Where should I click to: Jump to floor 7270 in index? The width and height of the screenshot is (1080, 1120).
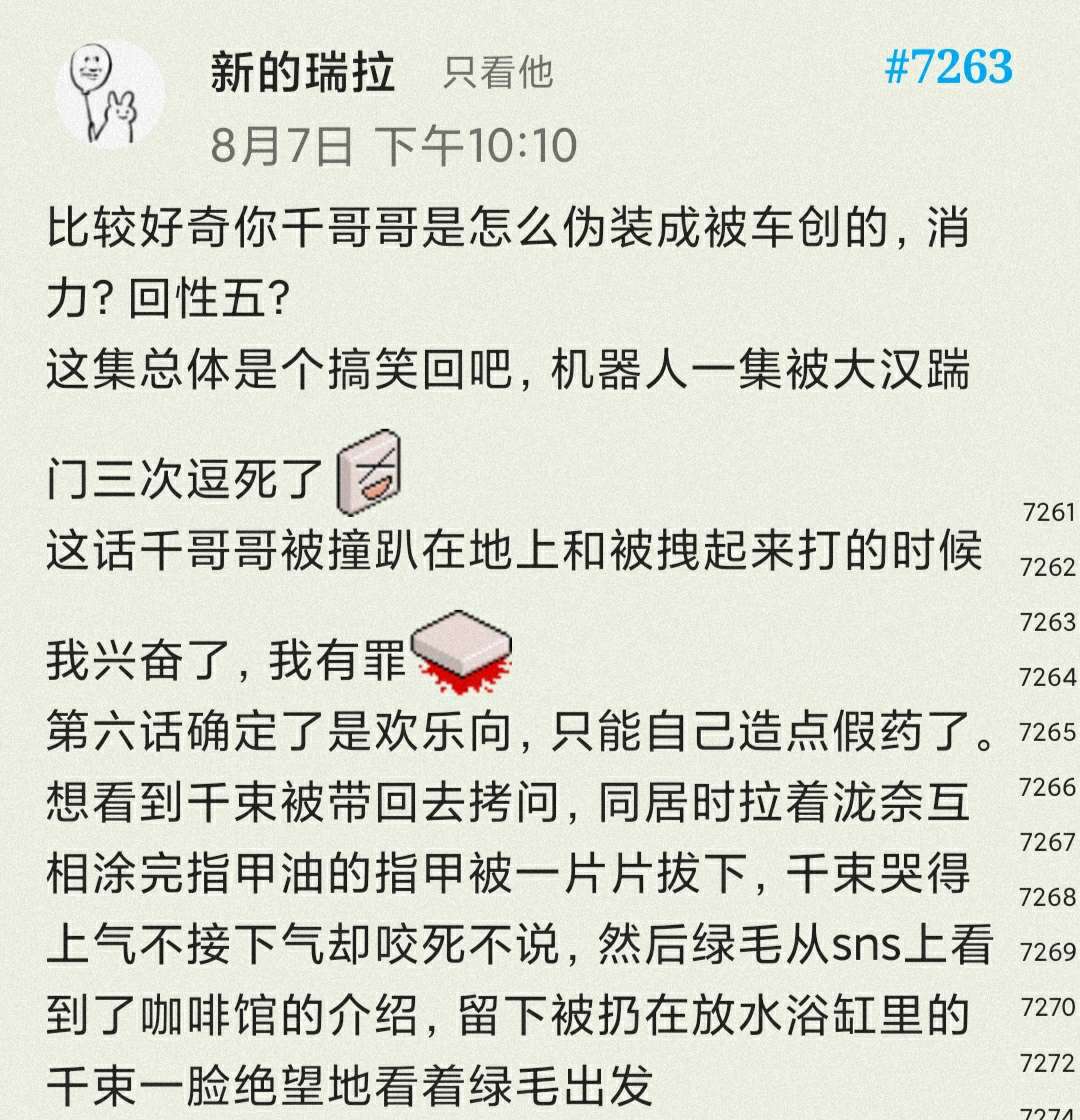[x=1048, y=1006]
